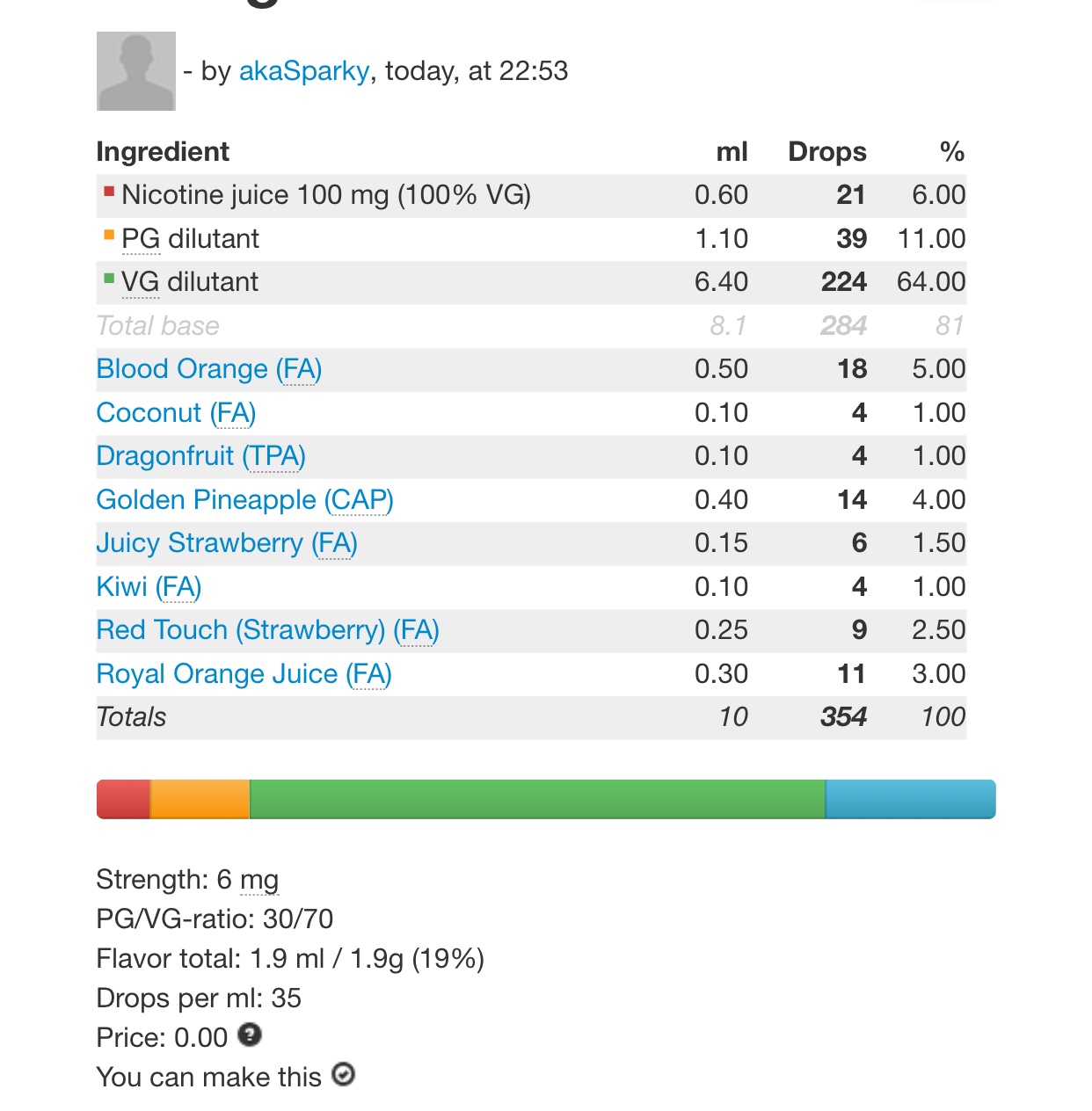
Task: Open the Blood Orange (FA) flavor link
Action: point(208,369)
